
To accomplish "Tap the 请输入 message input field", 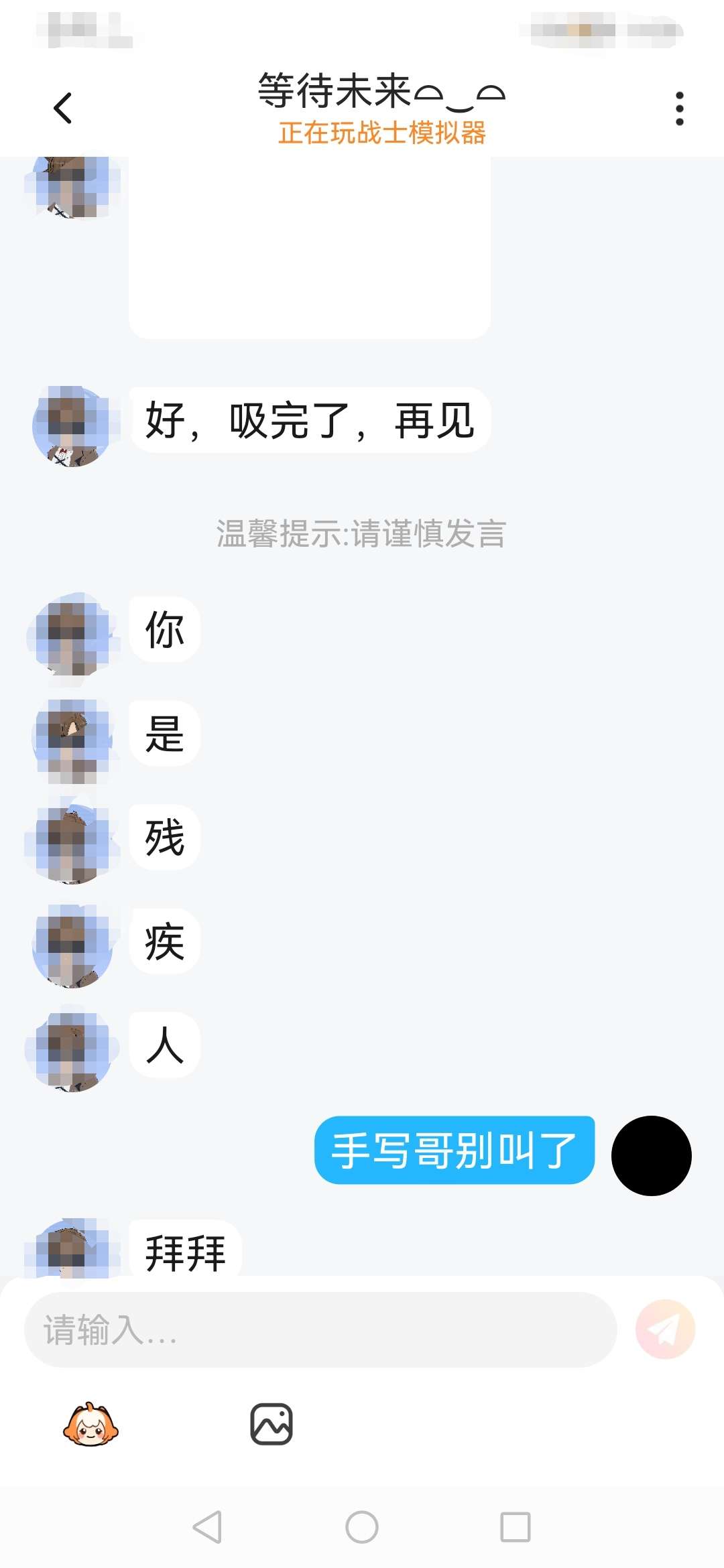I will (320, 1329).
